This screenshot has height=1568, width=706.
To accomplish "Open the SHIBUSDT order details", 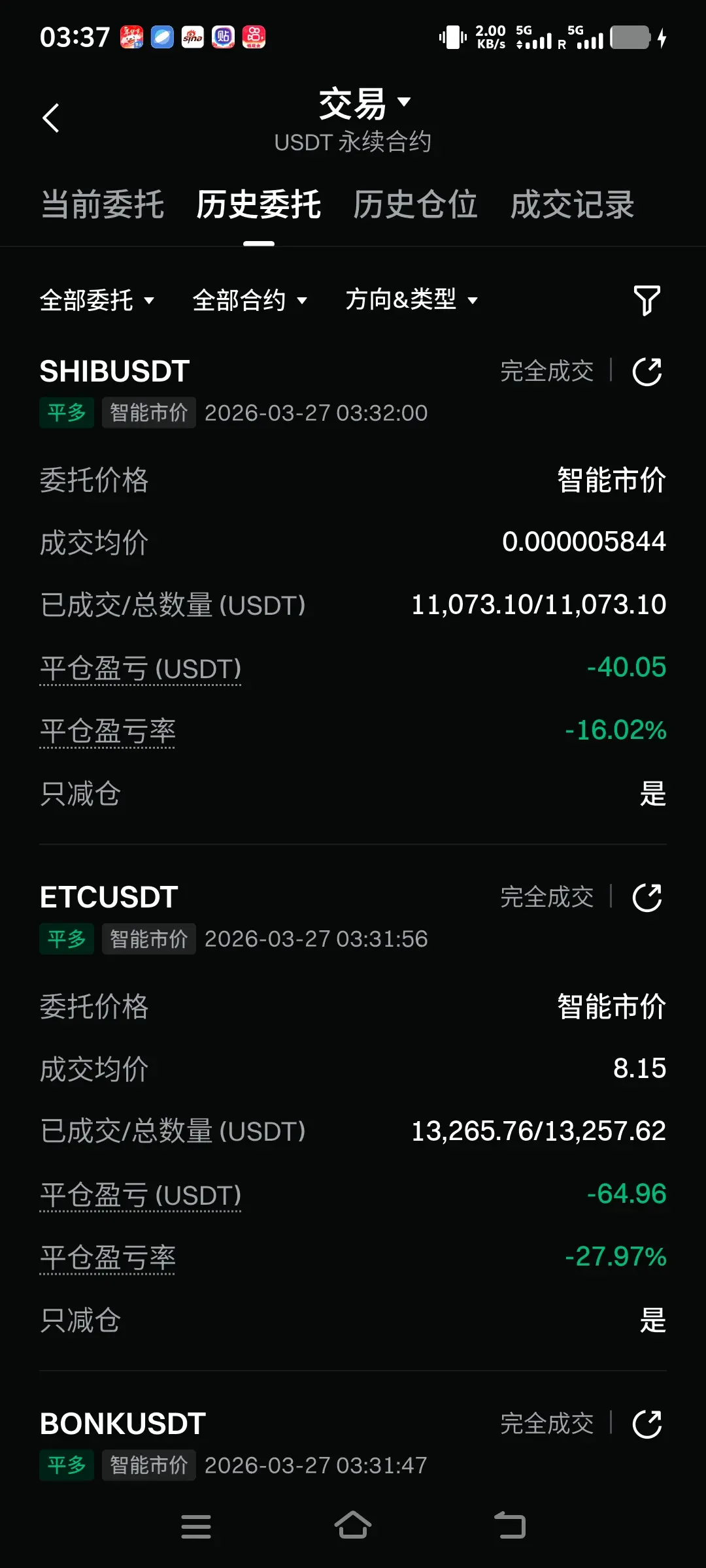I will (x=115, y=372).
